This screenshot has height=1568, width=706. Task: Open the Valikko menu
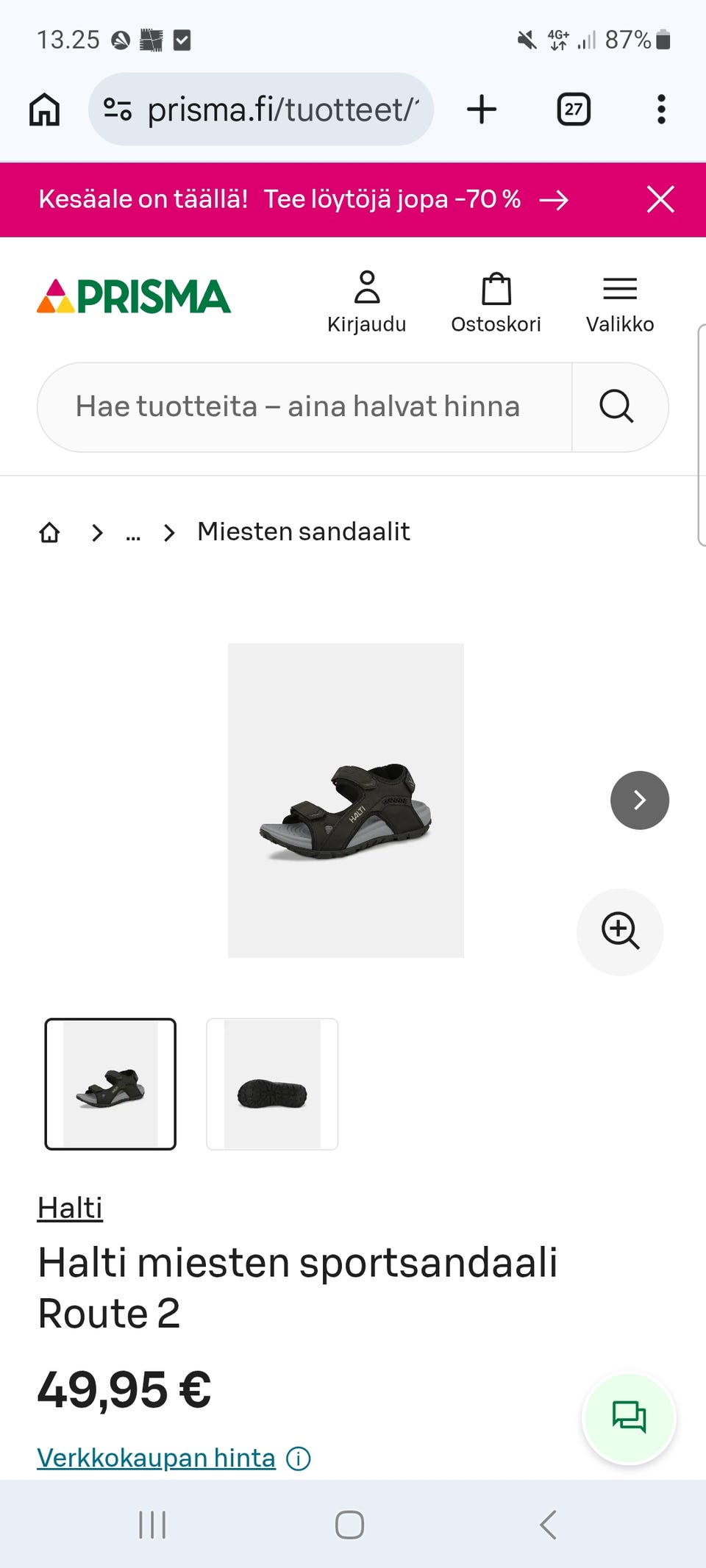tap(620, 302)
